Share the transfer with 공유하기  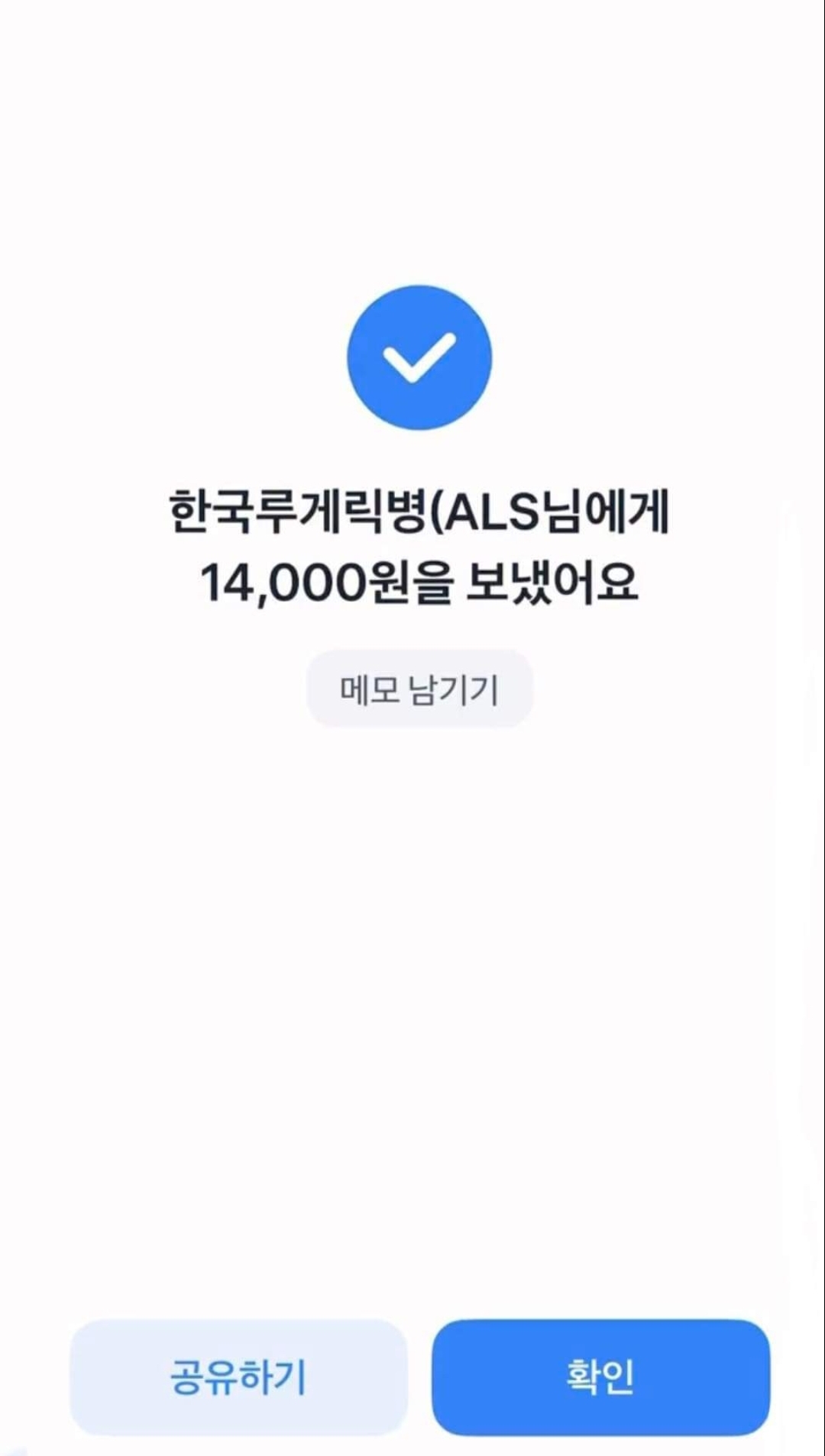click(238, 1377)
